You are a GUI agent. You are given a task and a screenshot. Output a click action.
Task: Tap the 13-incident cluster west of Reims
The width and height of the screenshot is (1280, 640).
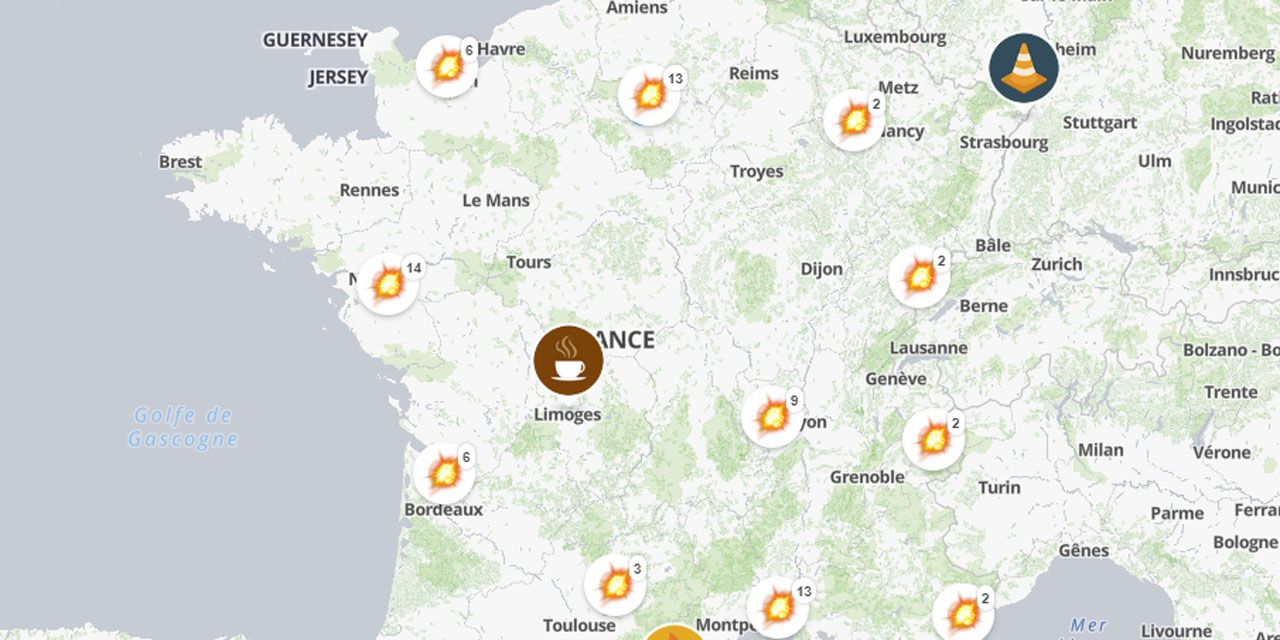point(649,95)
